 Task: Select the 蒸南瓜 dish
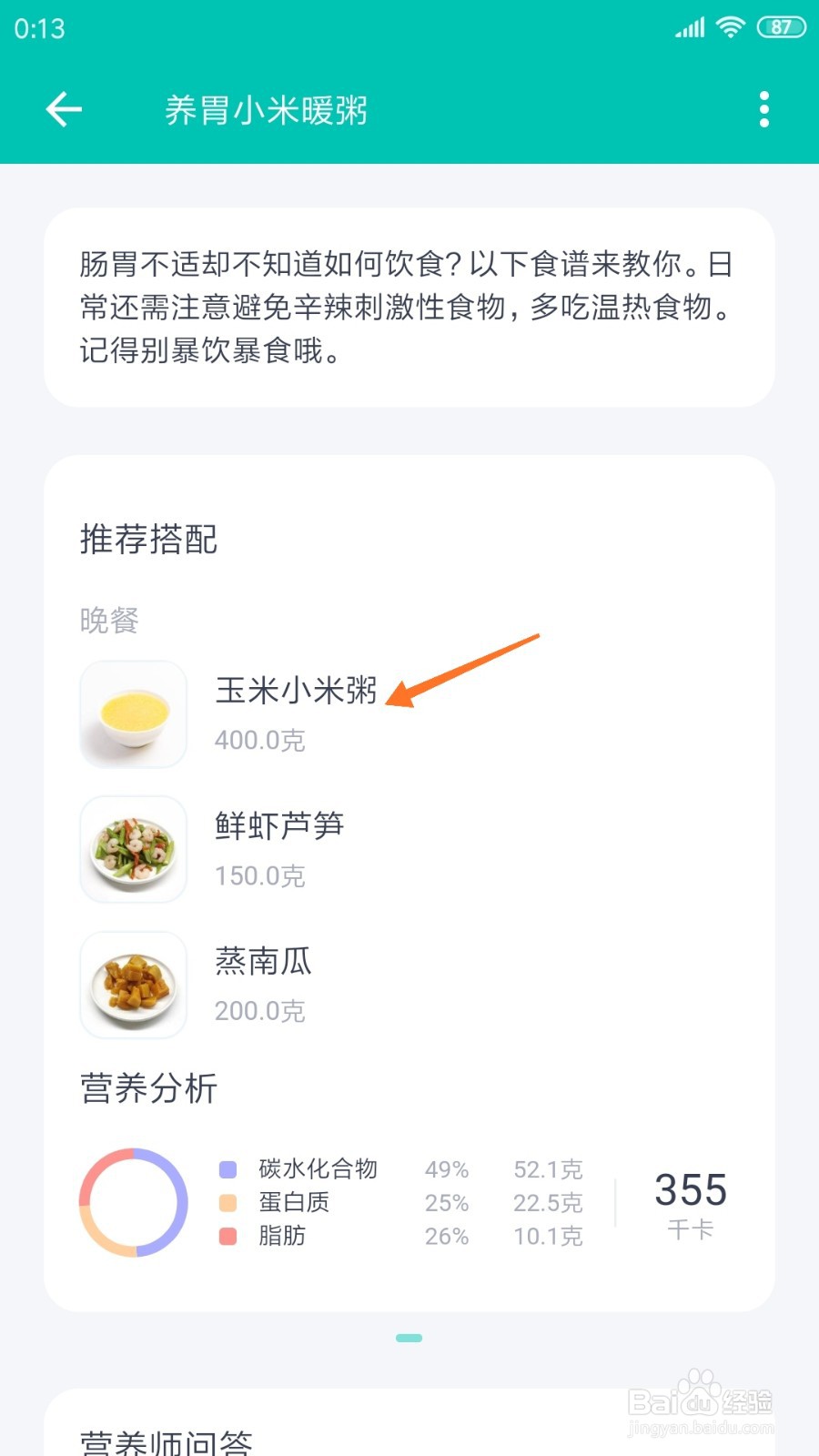tap(263, 963)
